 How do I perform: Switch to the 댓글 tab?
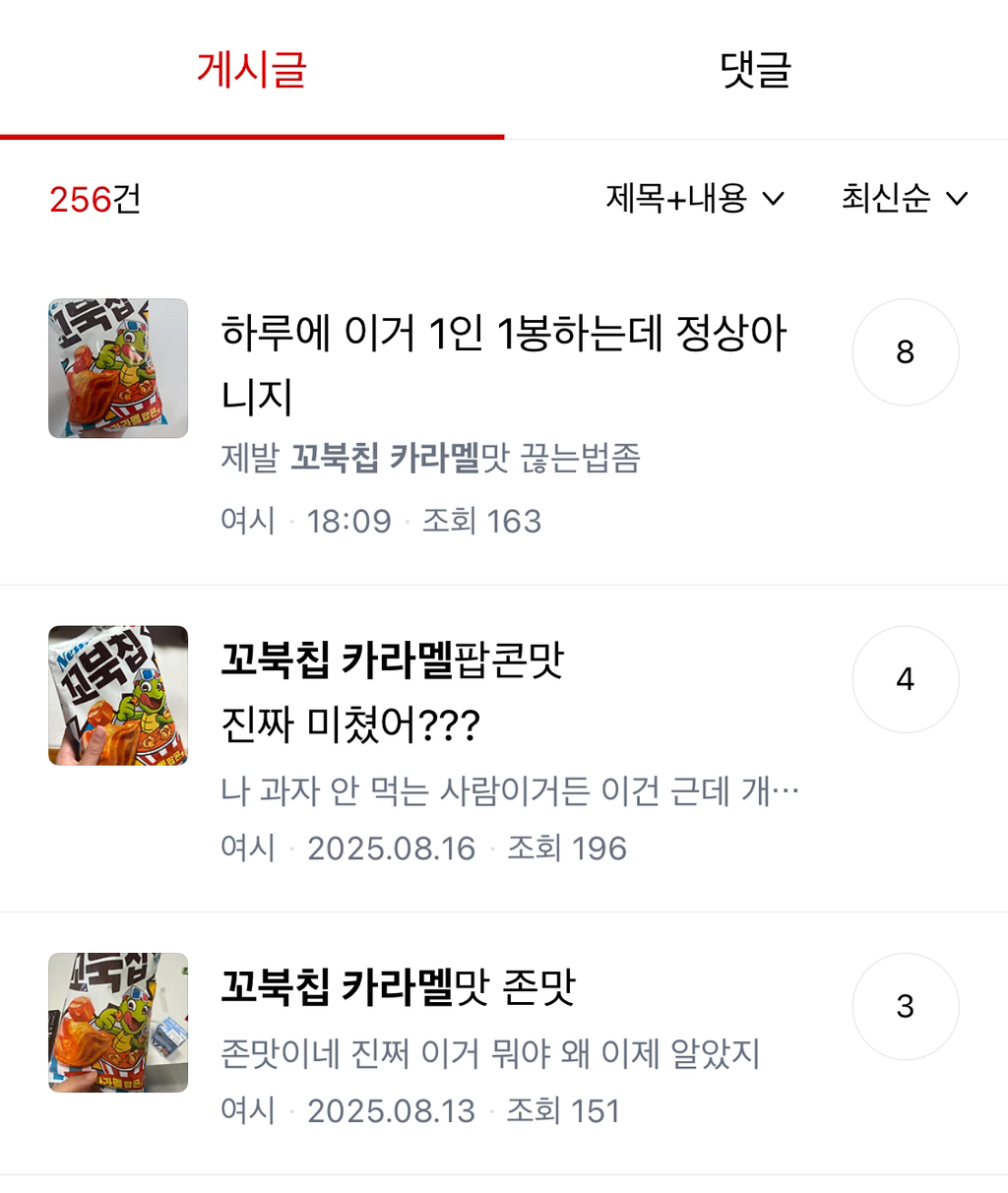755,70
